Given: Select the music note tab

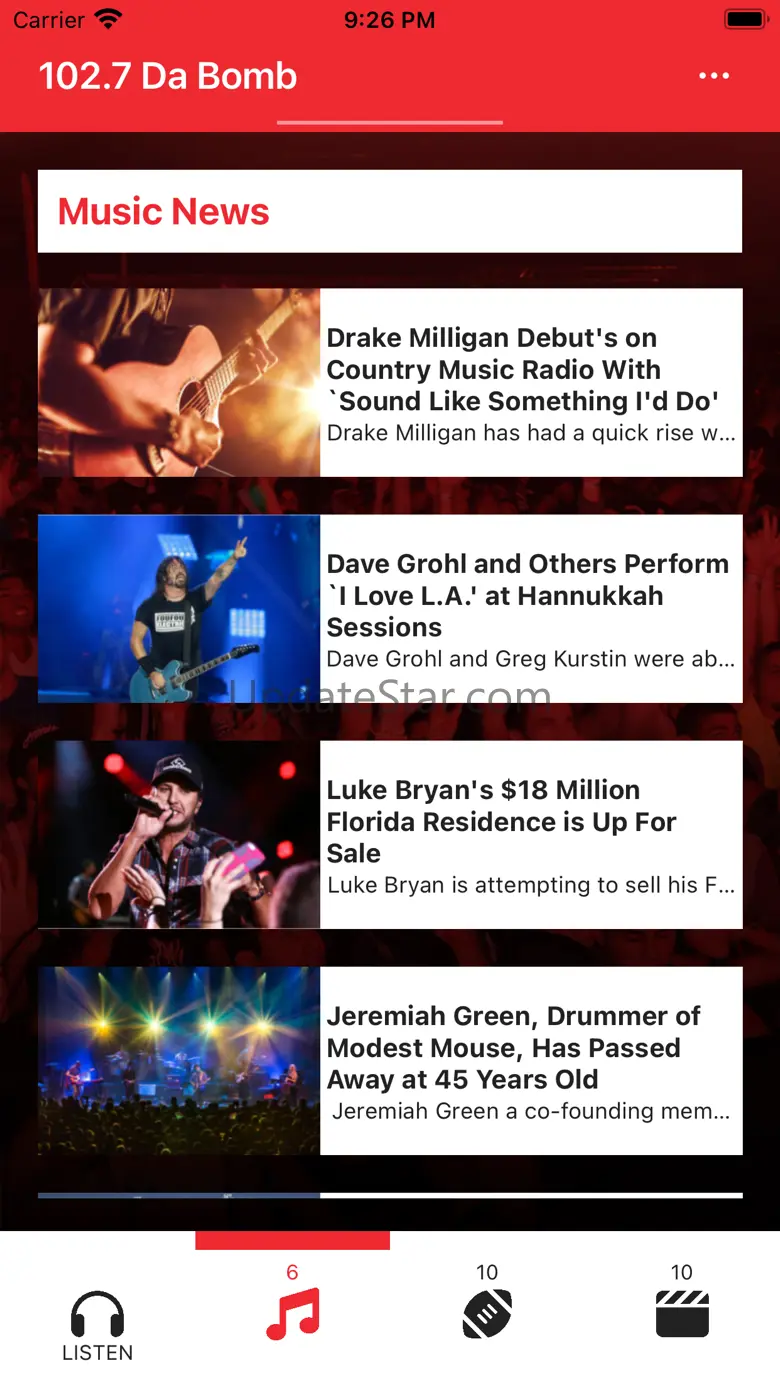Looking at the screenshot, I should [x=292, y=1312].
